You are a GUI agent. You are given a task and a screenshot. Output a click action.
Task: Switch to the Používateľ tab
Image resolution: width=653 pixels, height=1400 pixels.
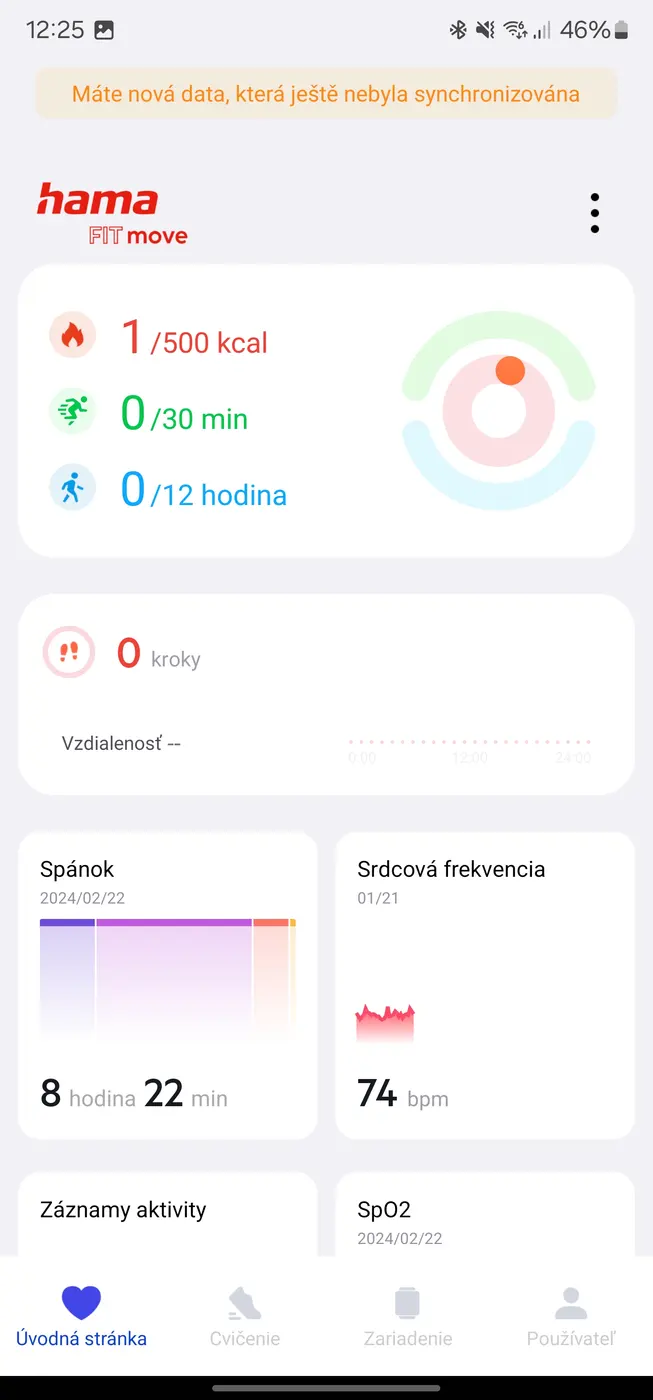pyautogui.click(x=571, y=1316)
